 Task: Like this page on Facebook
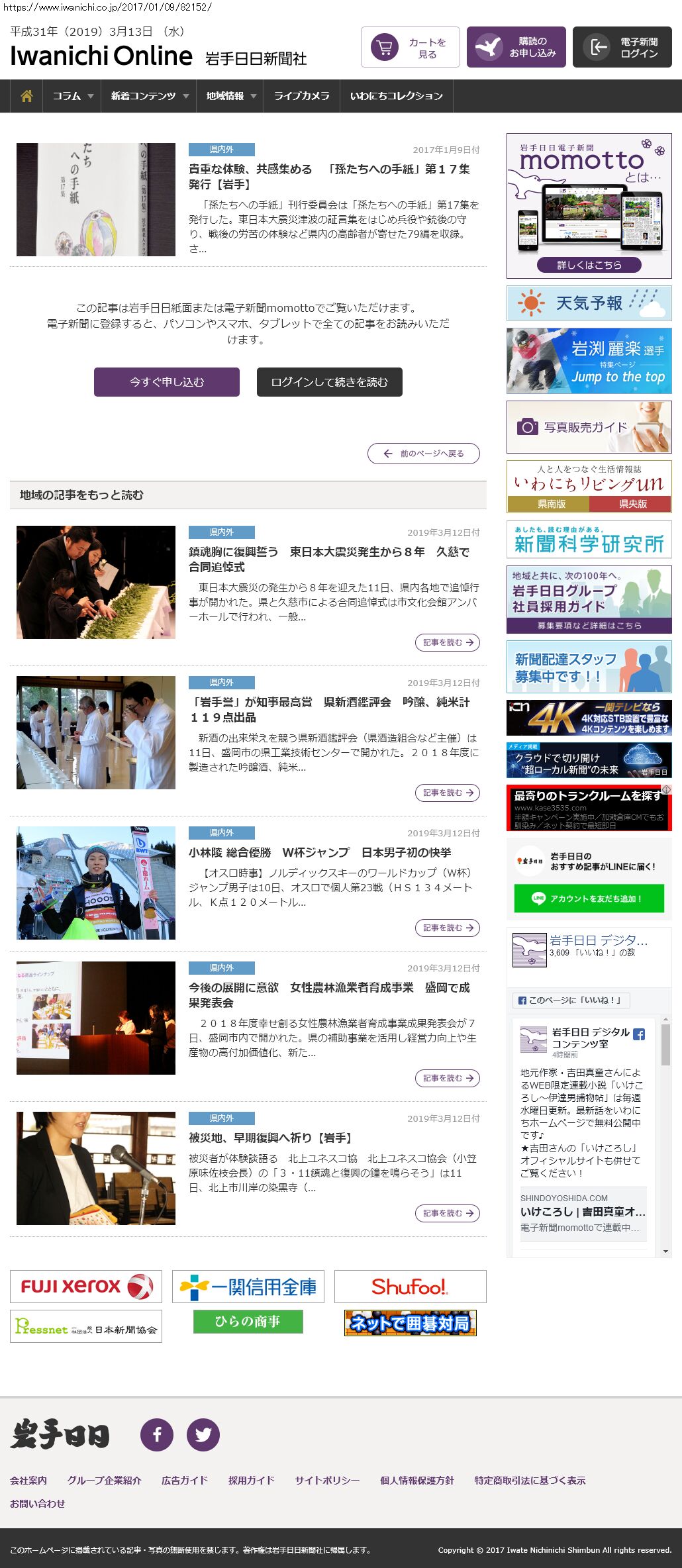coord(570,1000)
